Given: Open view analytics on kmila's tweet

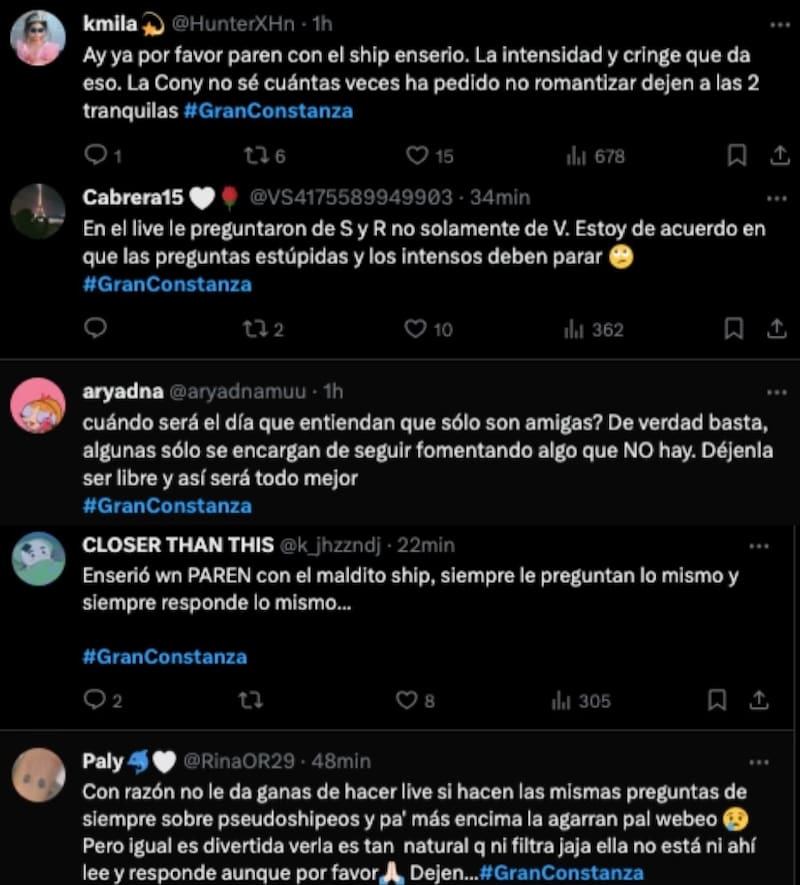Looking at the screenshot, I should pos(572,156).
